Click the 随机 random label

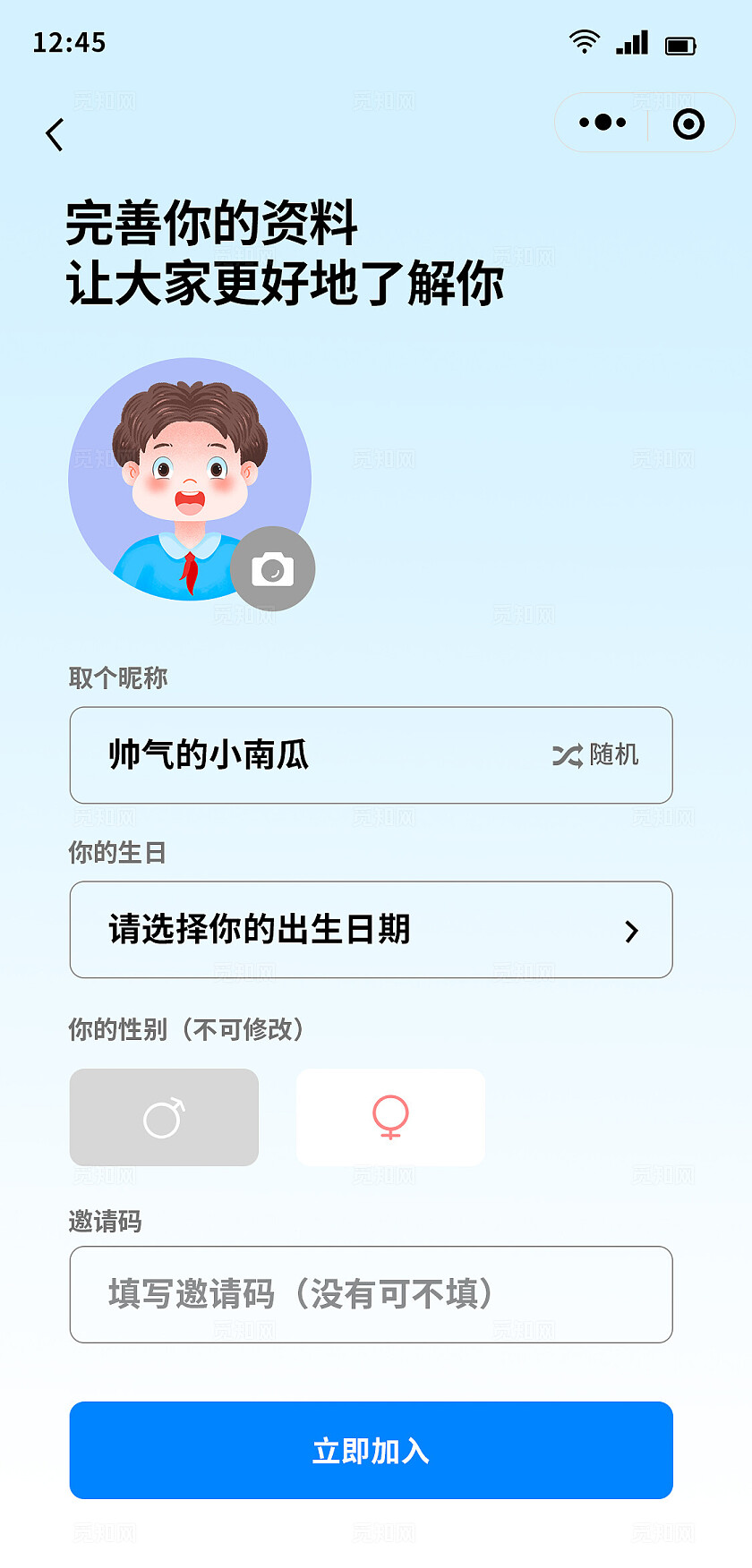click(x=616, y=754)
